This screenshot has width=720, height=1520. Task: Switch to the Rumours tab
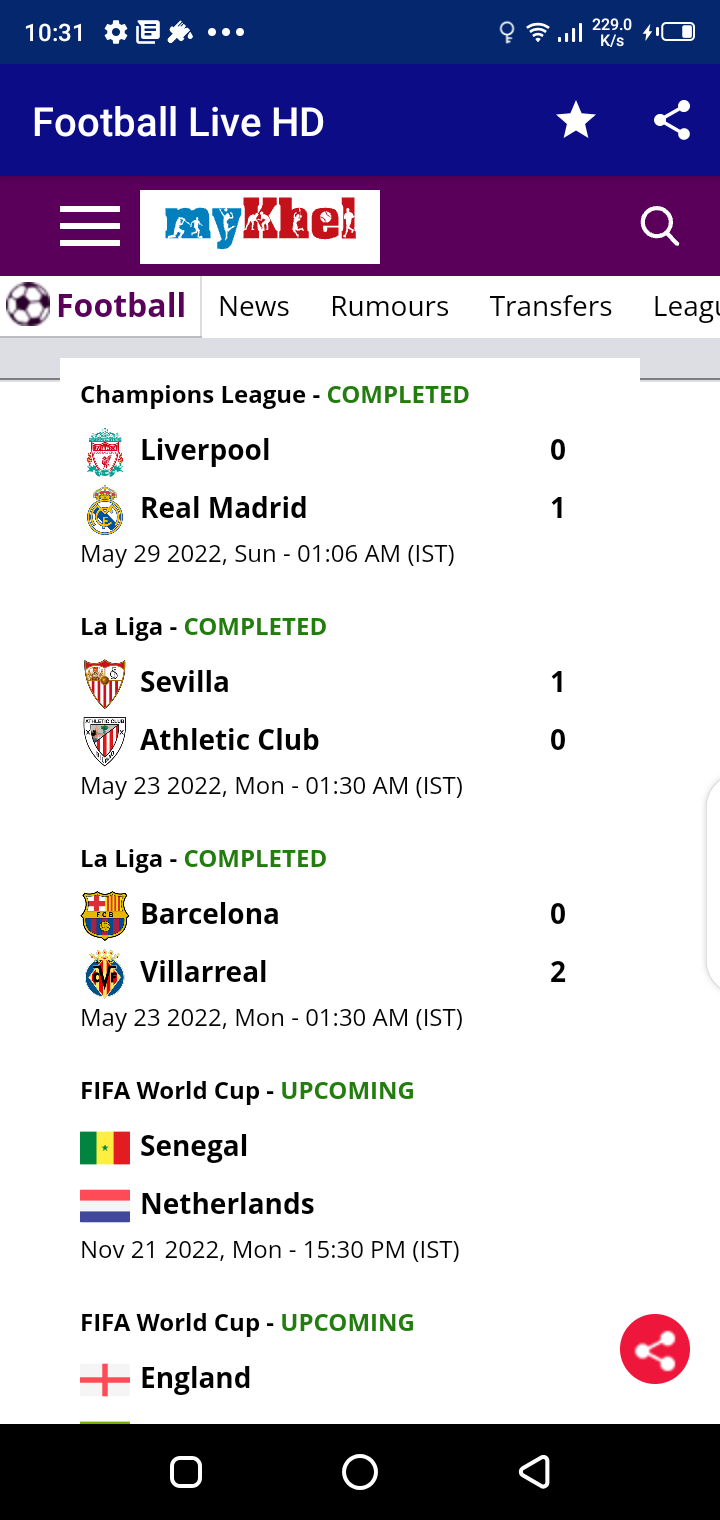point(389,306)
